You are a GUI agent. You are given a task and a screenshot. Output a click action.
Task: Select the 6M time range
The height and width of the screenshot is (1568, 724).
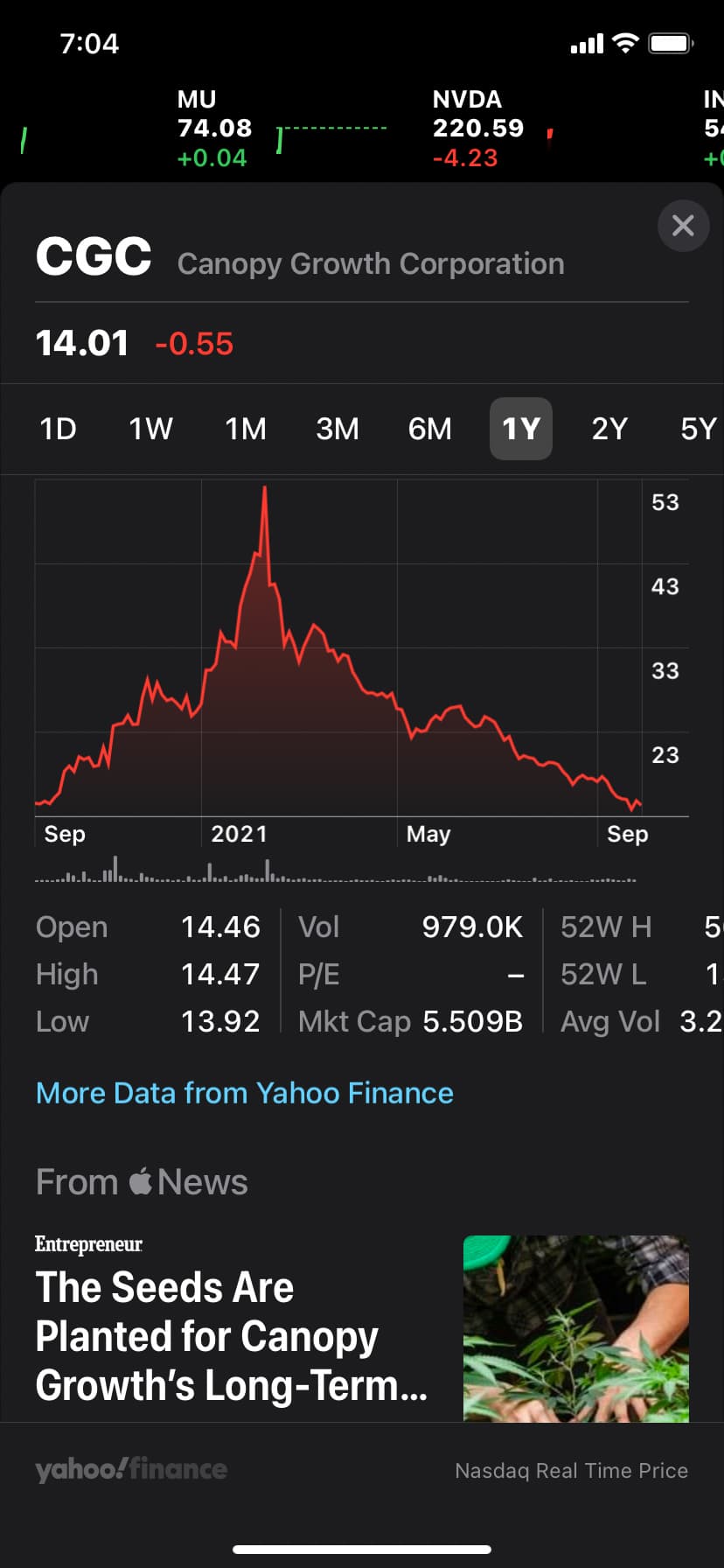(429, 429)
